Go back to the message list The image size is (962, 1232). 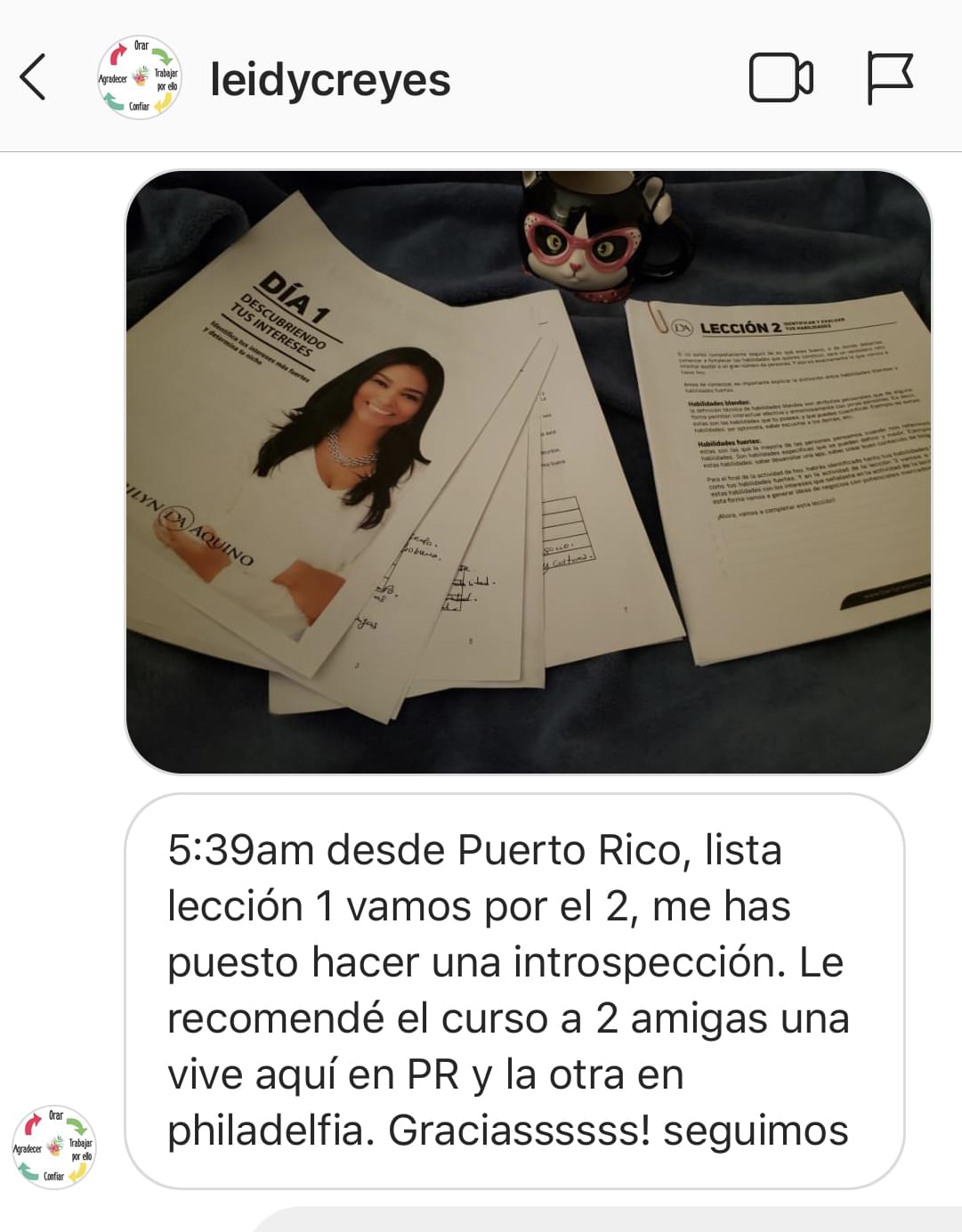click(33, 77)
